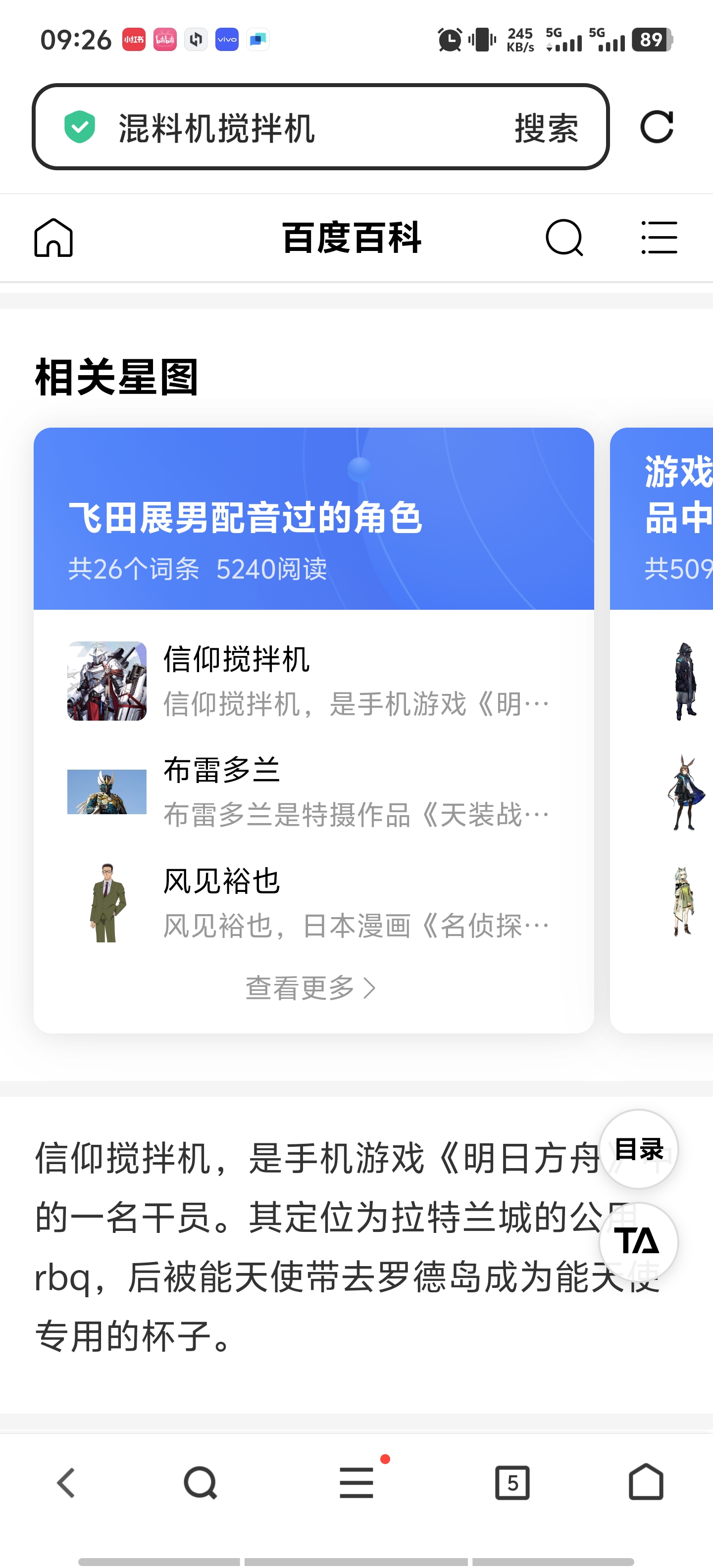Go back with the browser back arrow
Viewport: 713px width, 1568px height.
click(x=66, y=1483)
